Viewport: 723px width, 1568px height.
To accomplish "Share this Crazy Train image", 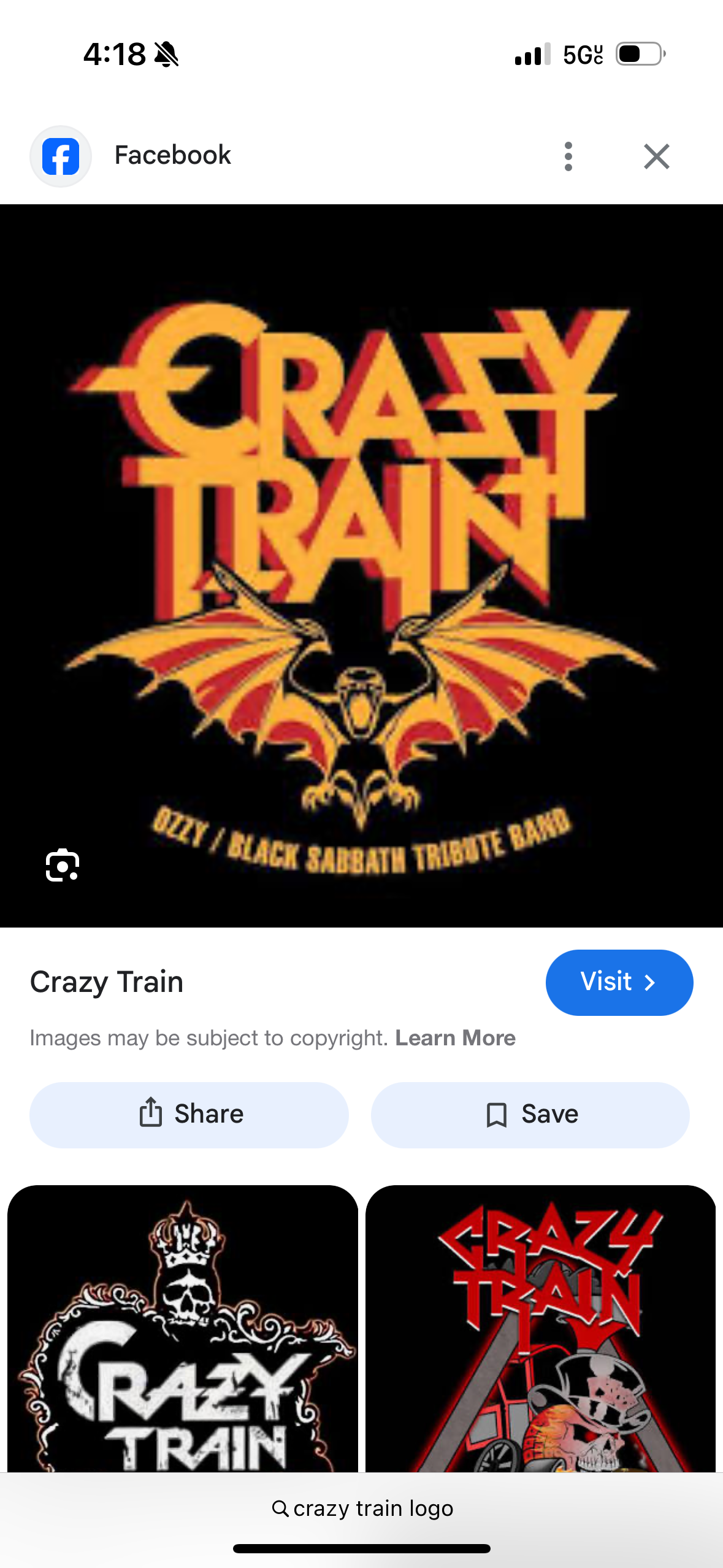I will (189, 1115).
